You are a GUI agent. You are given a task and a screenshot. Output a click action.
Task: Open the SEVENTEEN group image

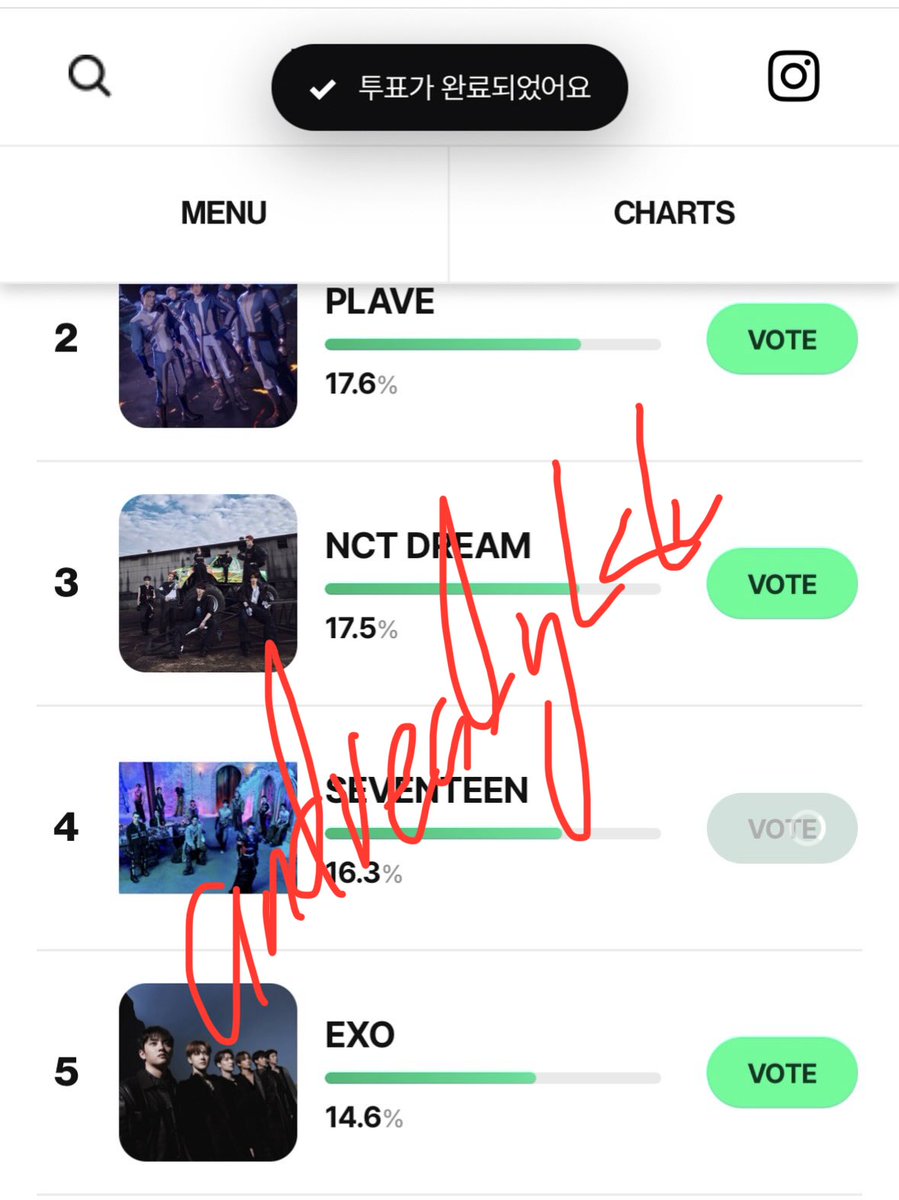tap(208, 828)
